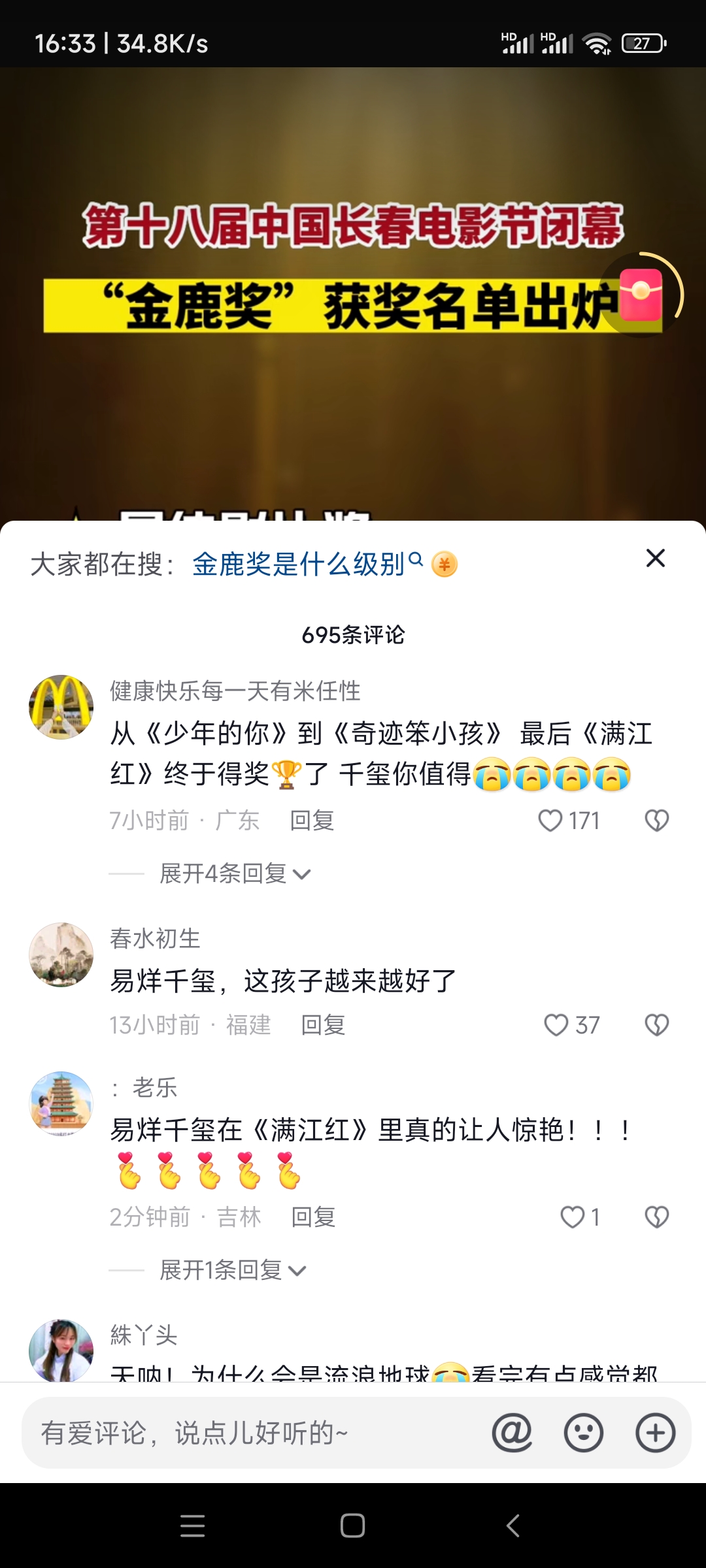This screenshot has width=706, height=1568.
Task: Expand 展开1条回复
Action: 233,1270
